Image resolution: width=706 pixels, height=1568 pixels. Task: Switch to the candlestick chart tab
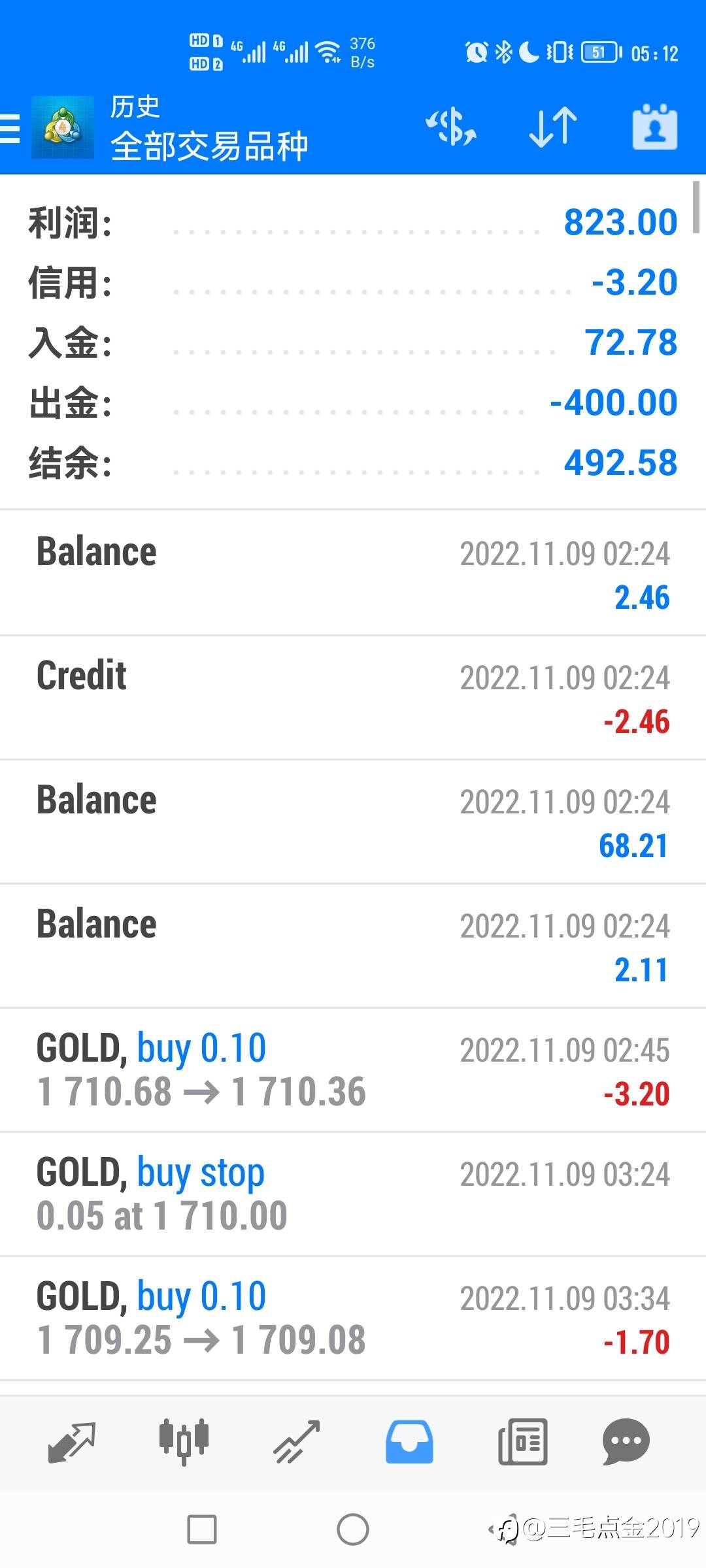[x=184, y=1442]
